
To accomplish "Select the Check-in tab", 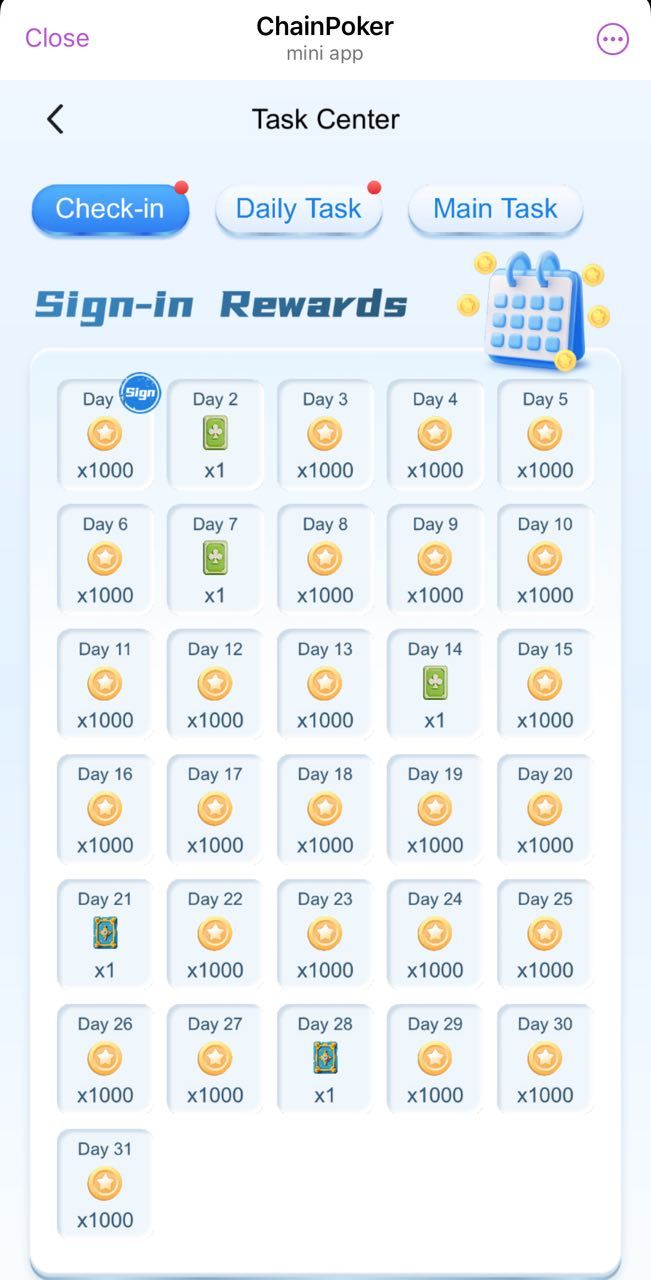I will tap(110, 209).
